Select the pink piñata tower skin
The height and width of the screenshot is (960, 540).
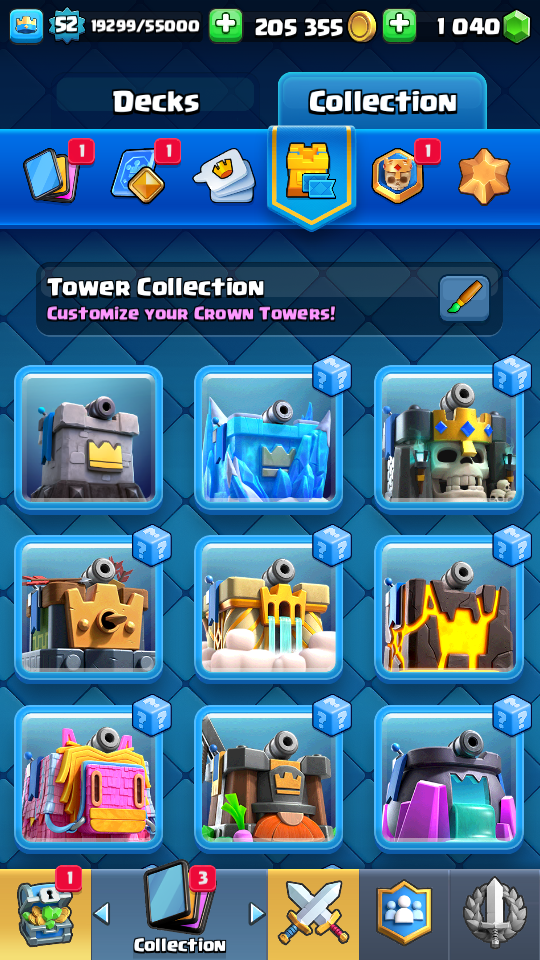point(89,778)
